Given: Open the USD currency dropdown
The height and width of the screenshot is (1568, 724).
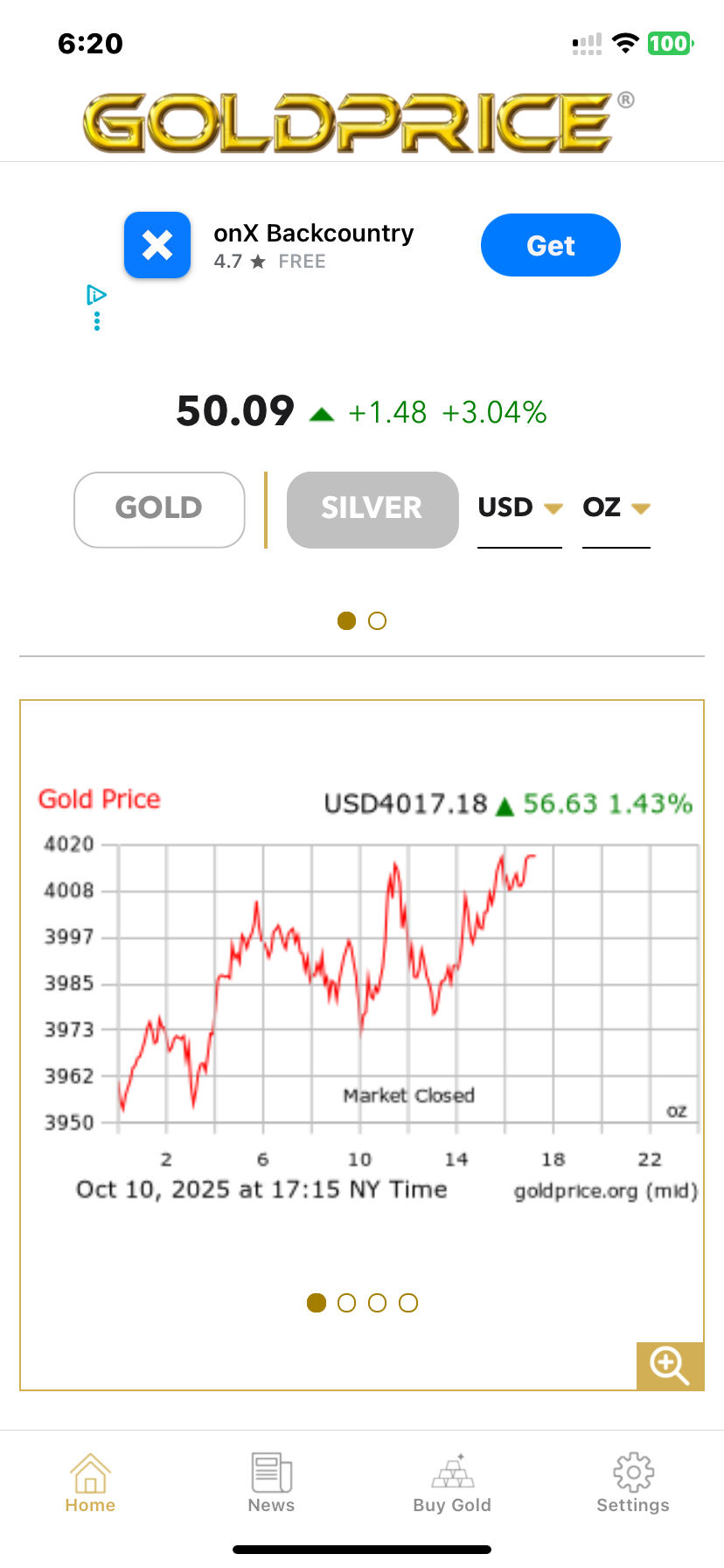Looking at the screenshot, I should click(519, 507).
